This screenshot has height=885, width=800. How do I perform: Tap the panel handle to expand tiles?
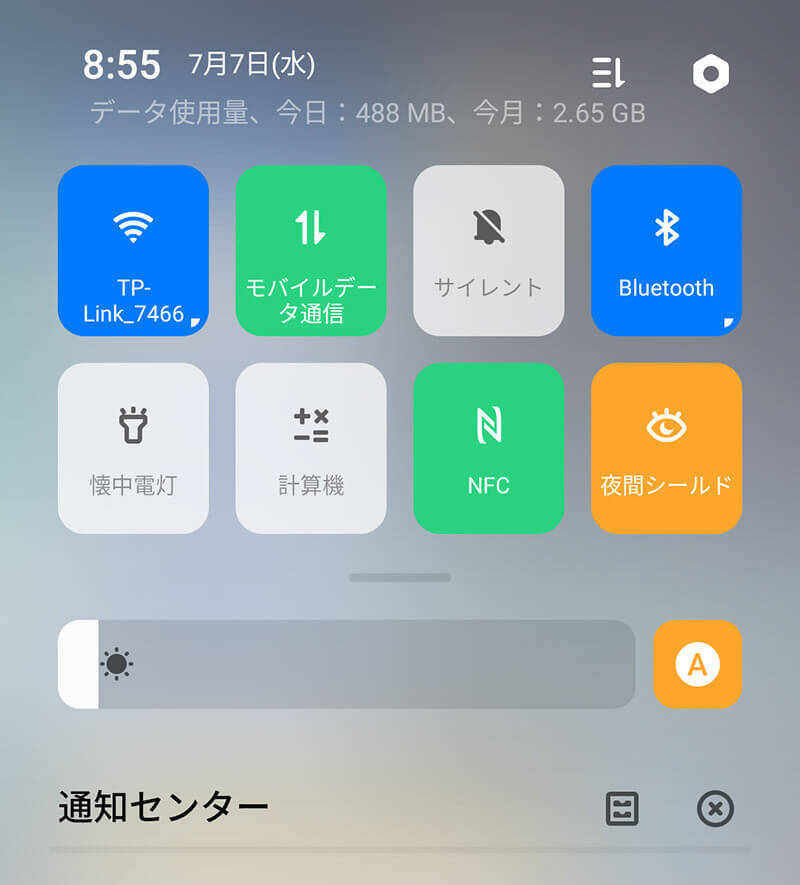click(x=400, y=577)
